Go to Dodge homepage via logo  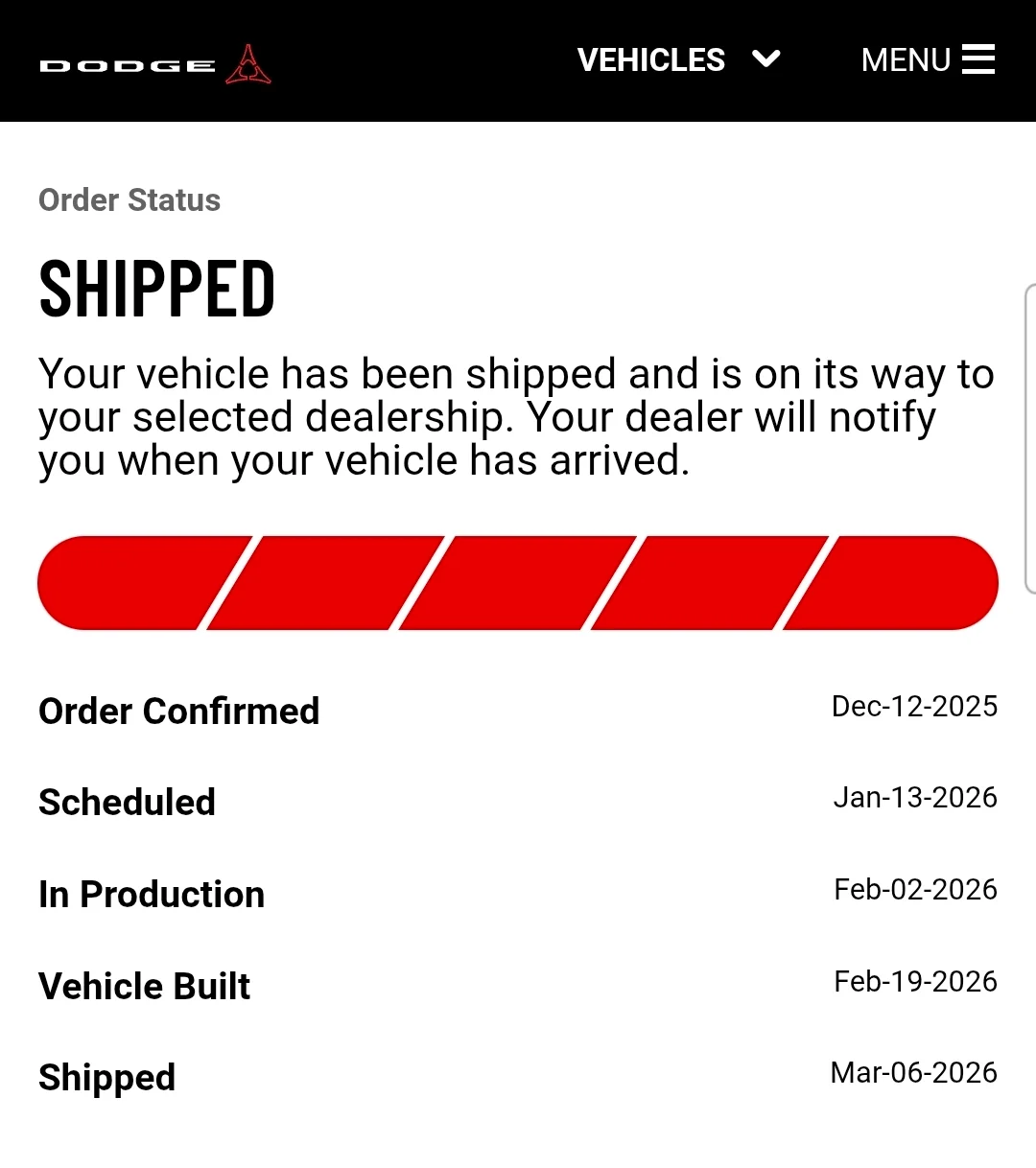[x=155, y=64]
